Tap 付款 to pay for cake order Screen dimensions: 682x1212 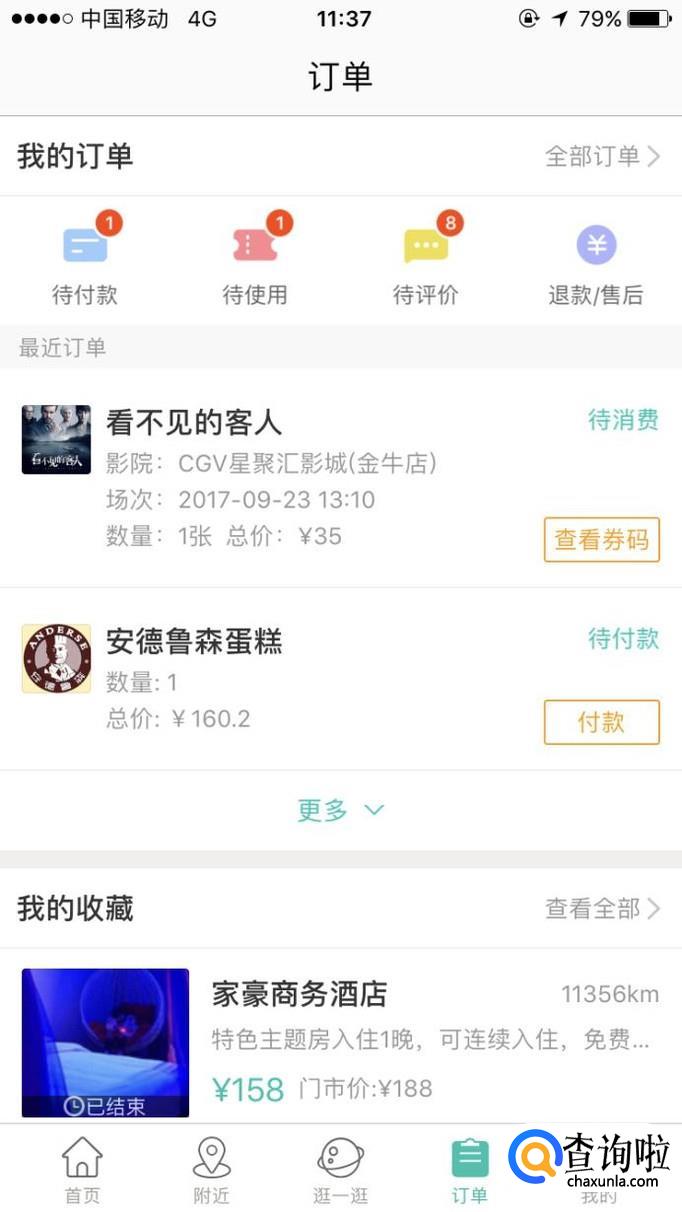601,722
